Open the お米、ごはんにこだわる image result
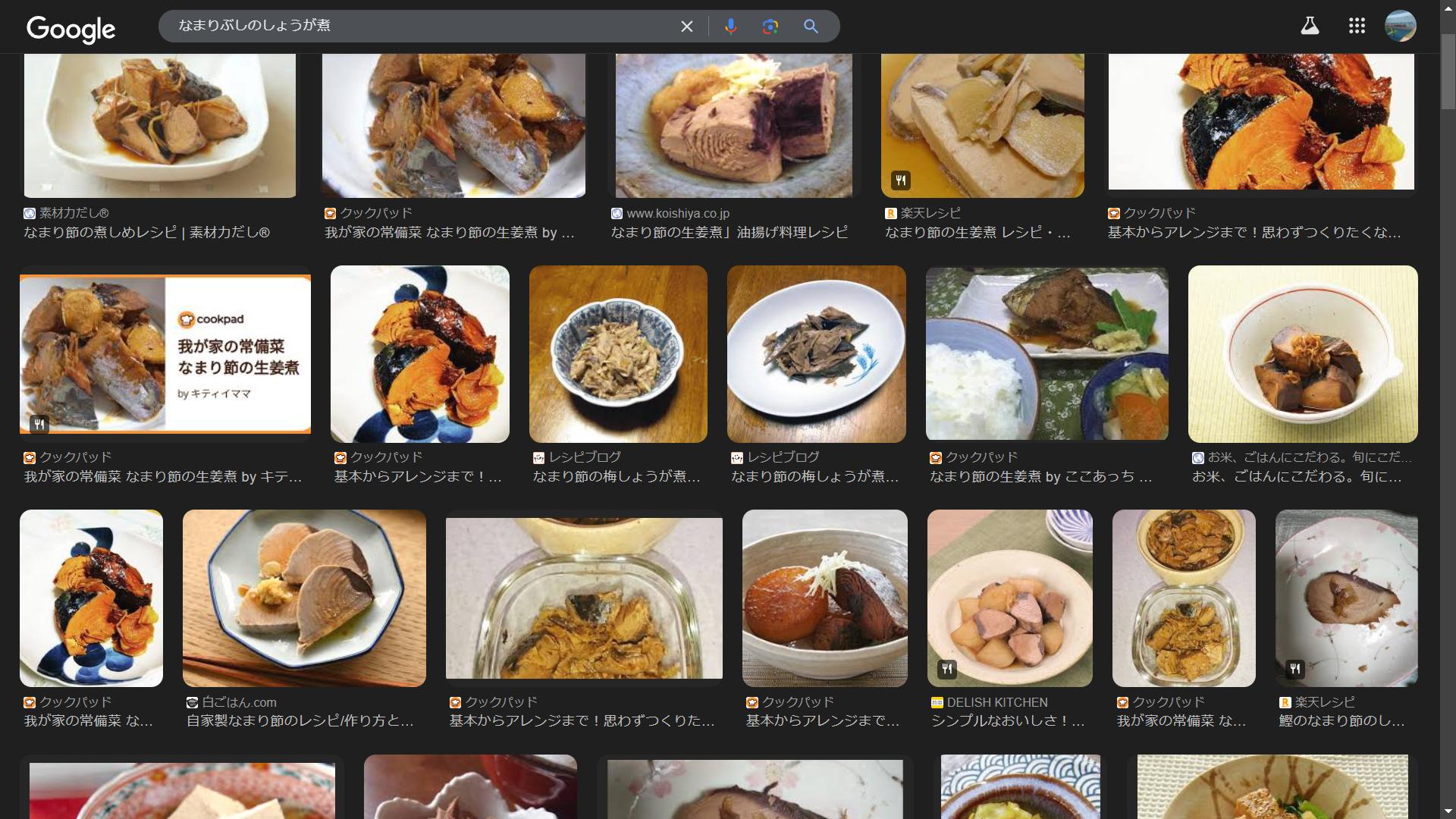 pos(1302,354)
